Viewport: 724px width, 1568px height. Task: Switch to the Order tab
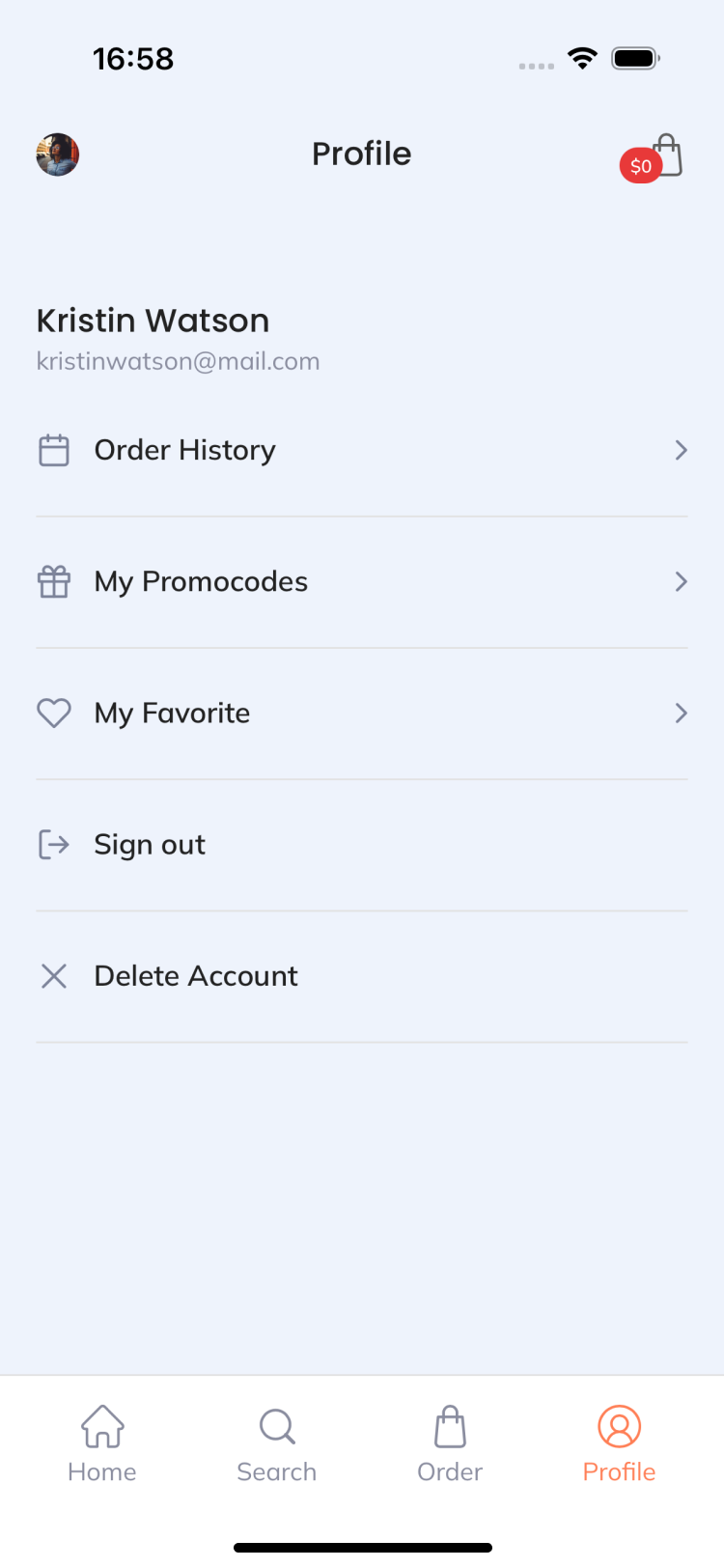[450, 1444]
